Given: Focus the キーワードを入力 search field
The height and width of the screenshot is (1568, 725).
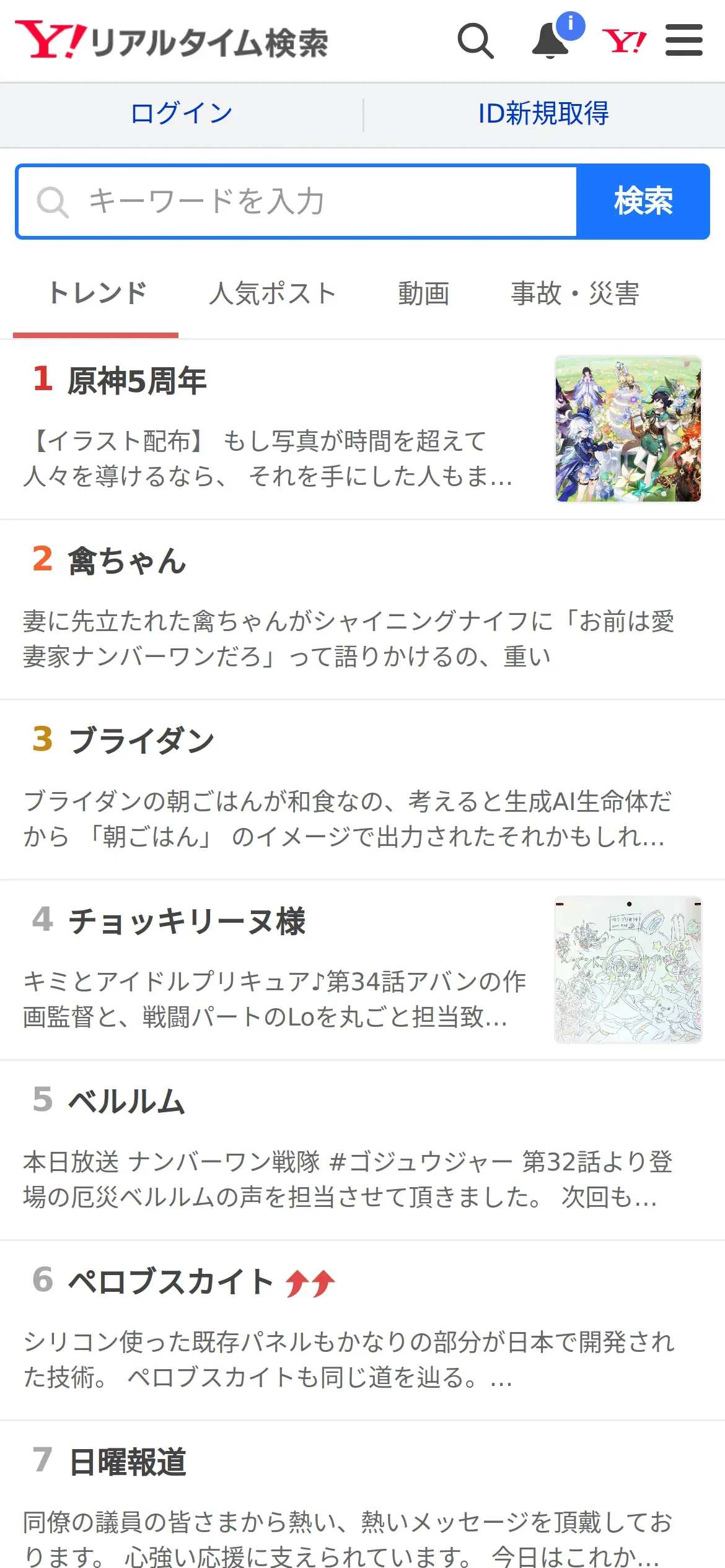Looking at the screenshot, I should [297, 202].
